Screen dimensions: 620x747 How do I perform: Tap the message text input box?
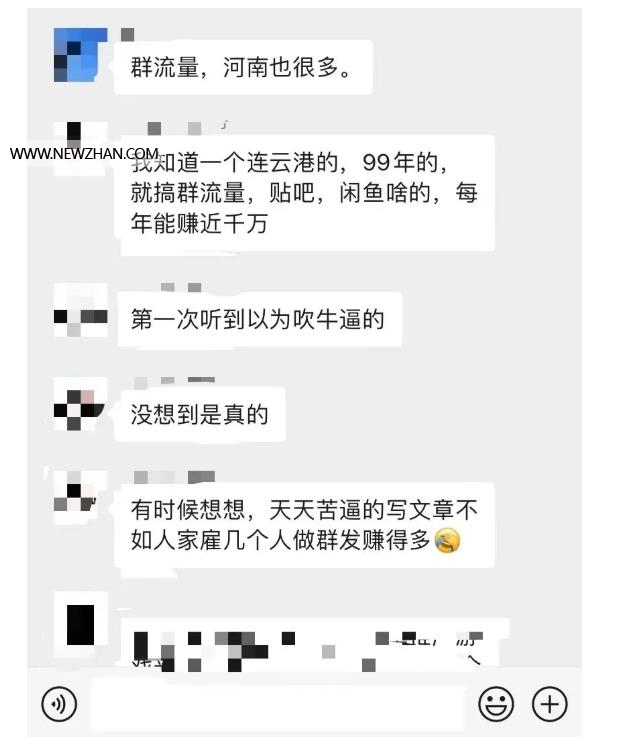pos(278,706)
